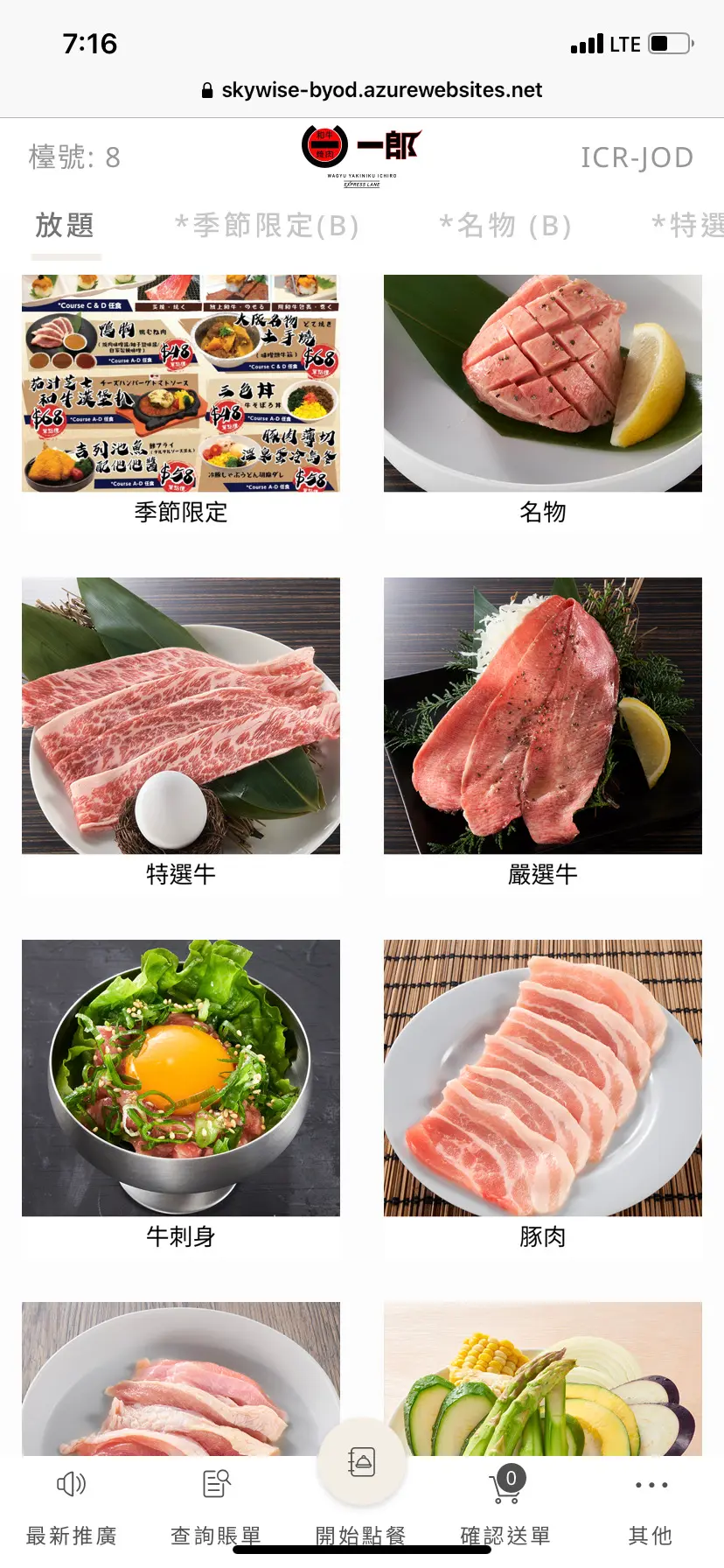Switch to the *名物 (B) tab
This screenshot has width=724, height=1568.
pos(505,226)
